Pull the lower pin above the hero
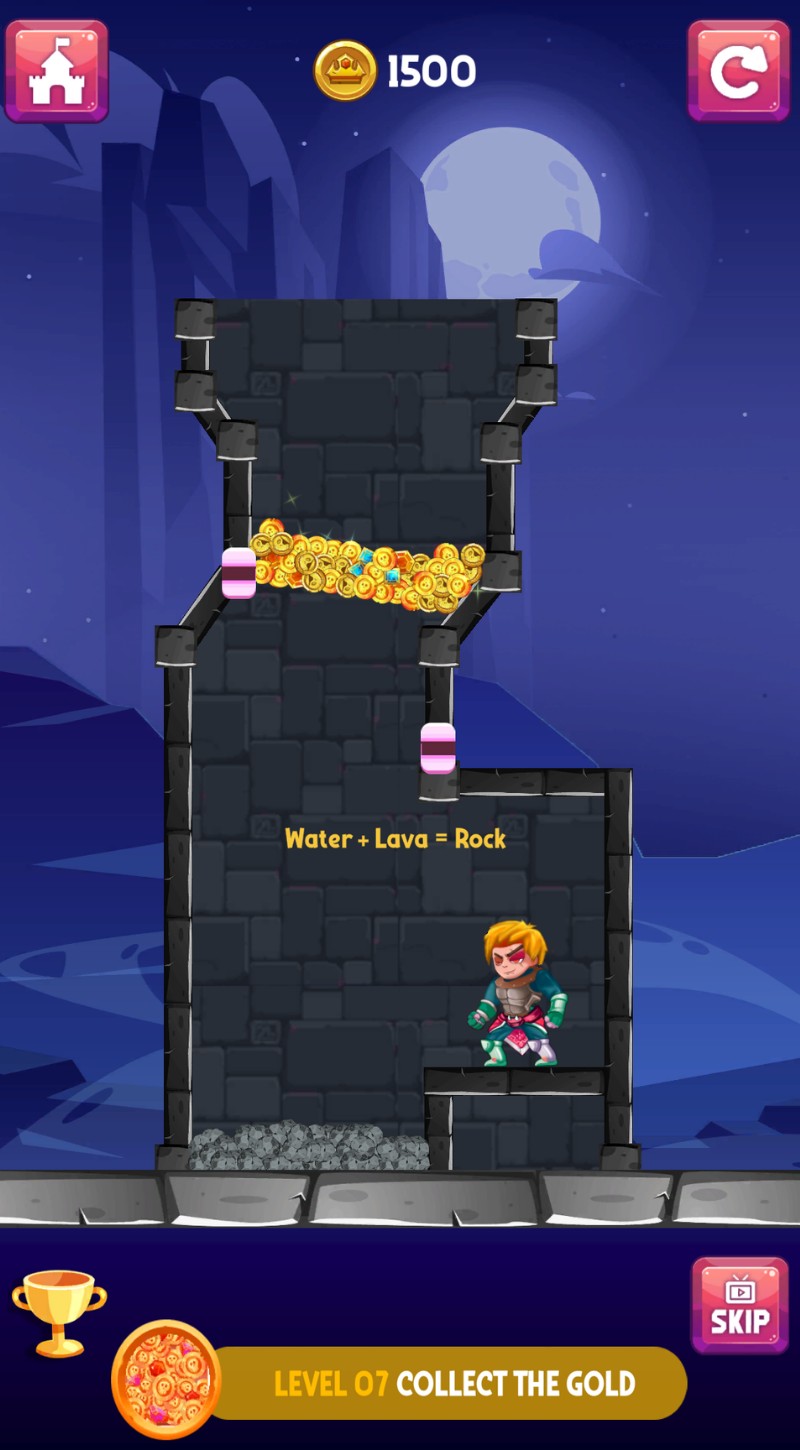This screenshot has width=800, height=1450. point(438,748)
